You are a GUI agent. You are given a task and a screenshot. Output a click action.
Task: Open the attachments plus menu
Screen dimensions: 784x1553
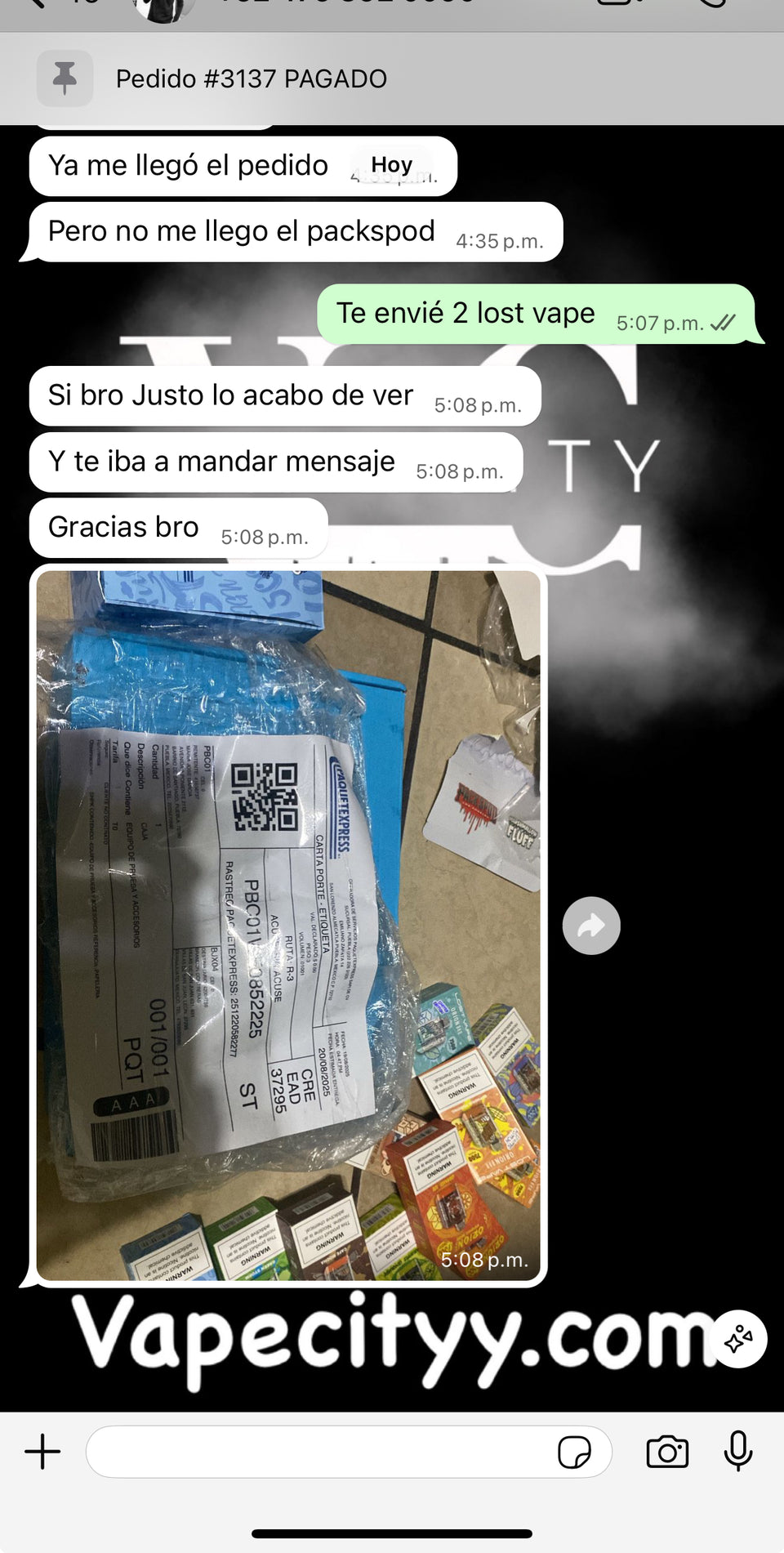(42, 1452)
